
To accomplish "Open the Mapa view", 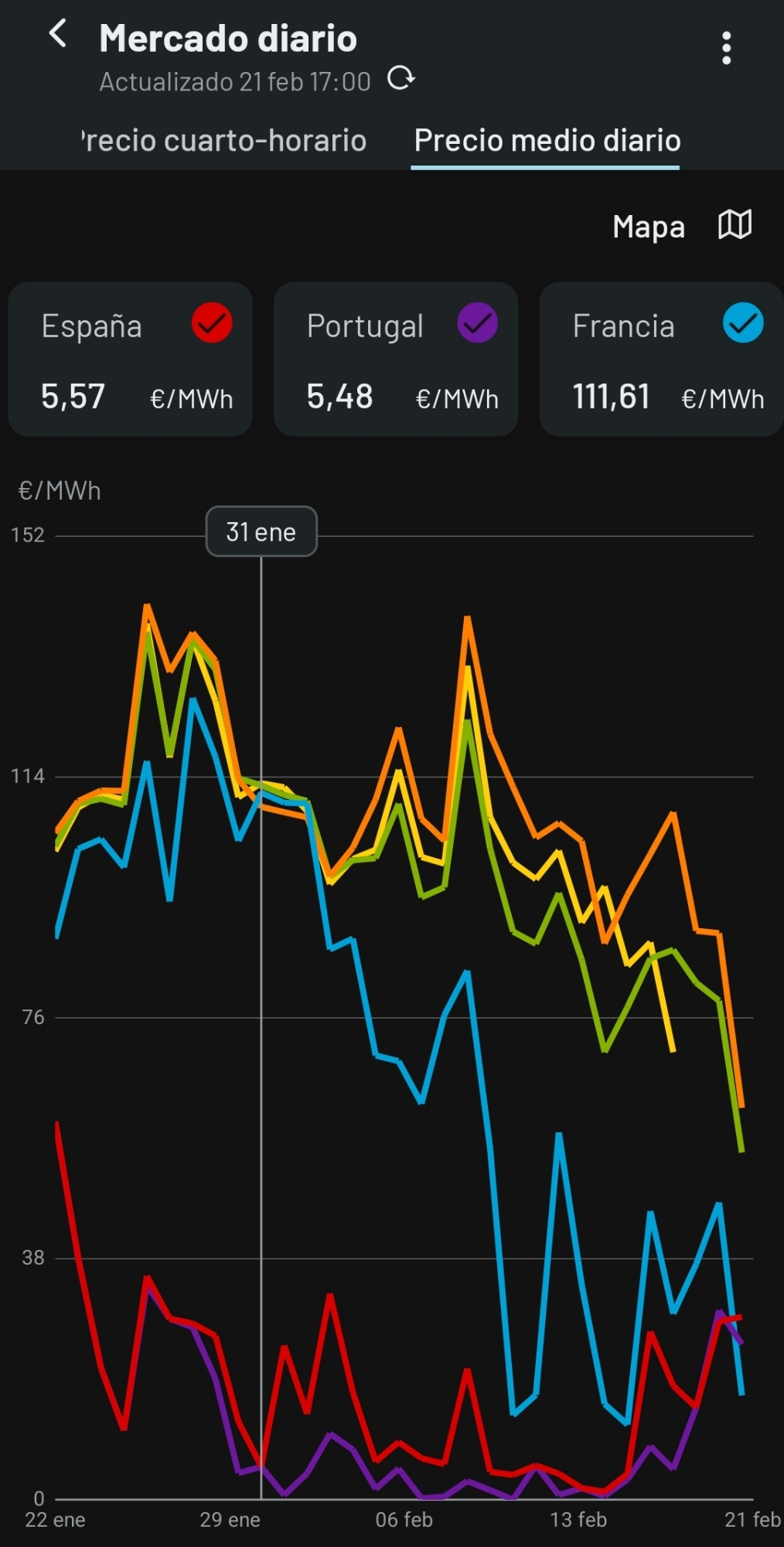I will tap(680, 226).
